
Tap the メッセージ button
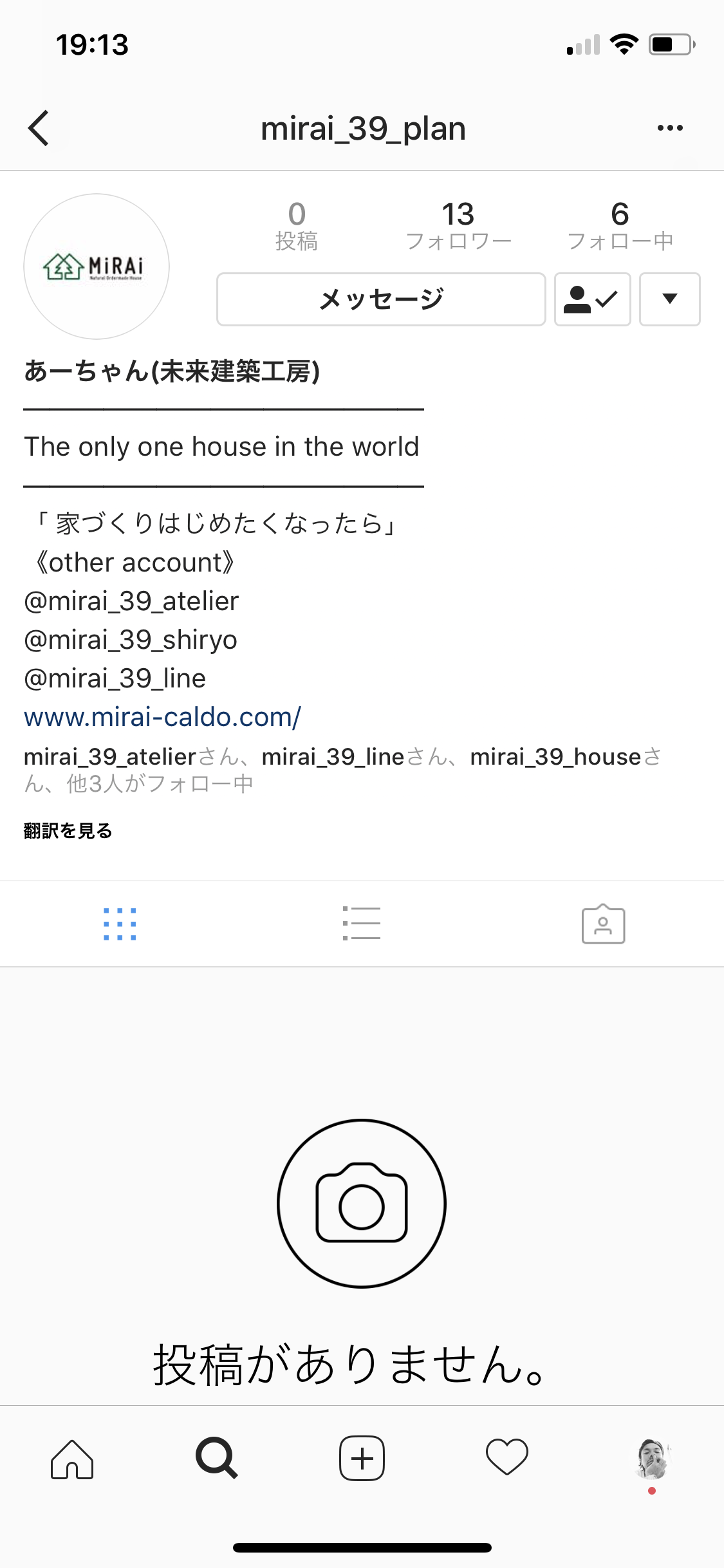click(381, 299)
